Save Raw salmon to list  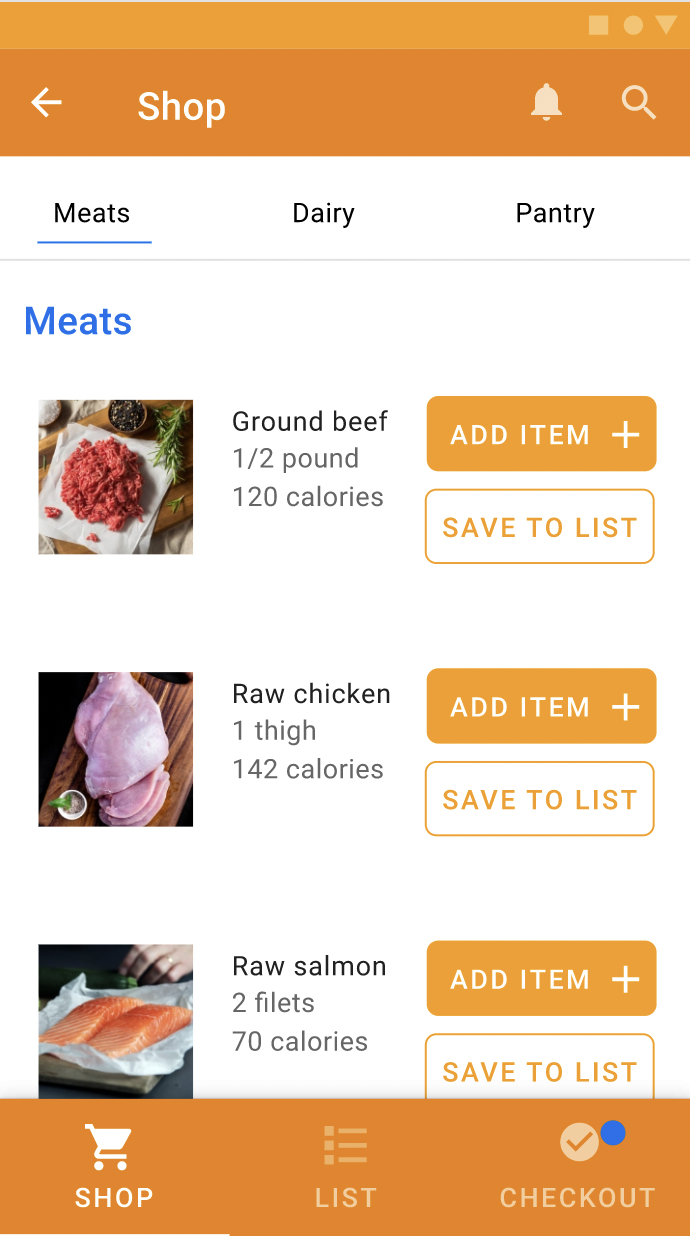(x=540, y=1068)
